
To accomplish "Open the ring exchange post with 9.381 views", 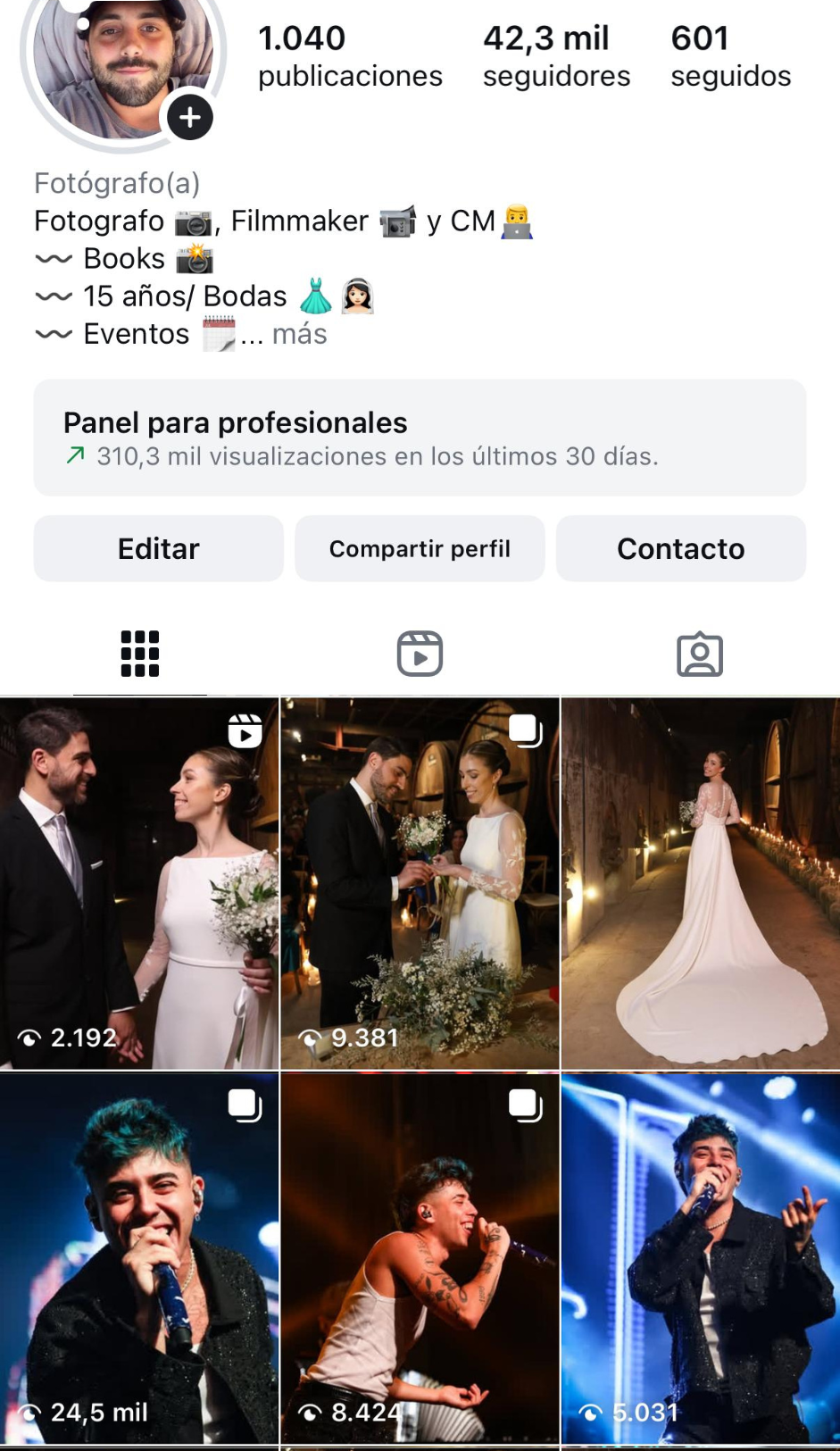I will [x=420, y=884].
